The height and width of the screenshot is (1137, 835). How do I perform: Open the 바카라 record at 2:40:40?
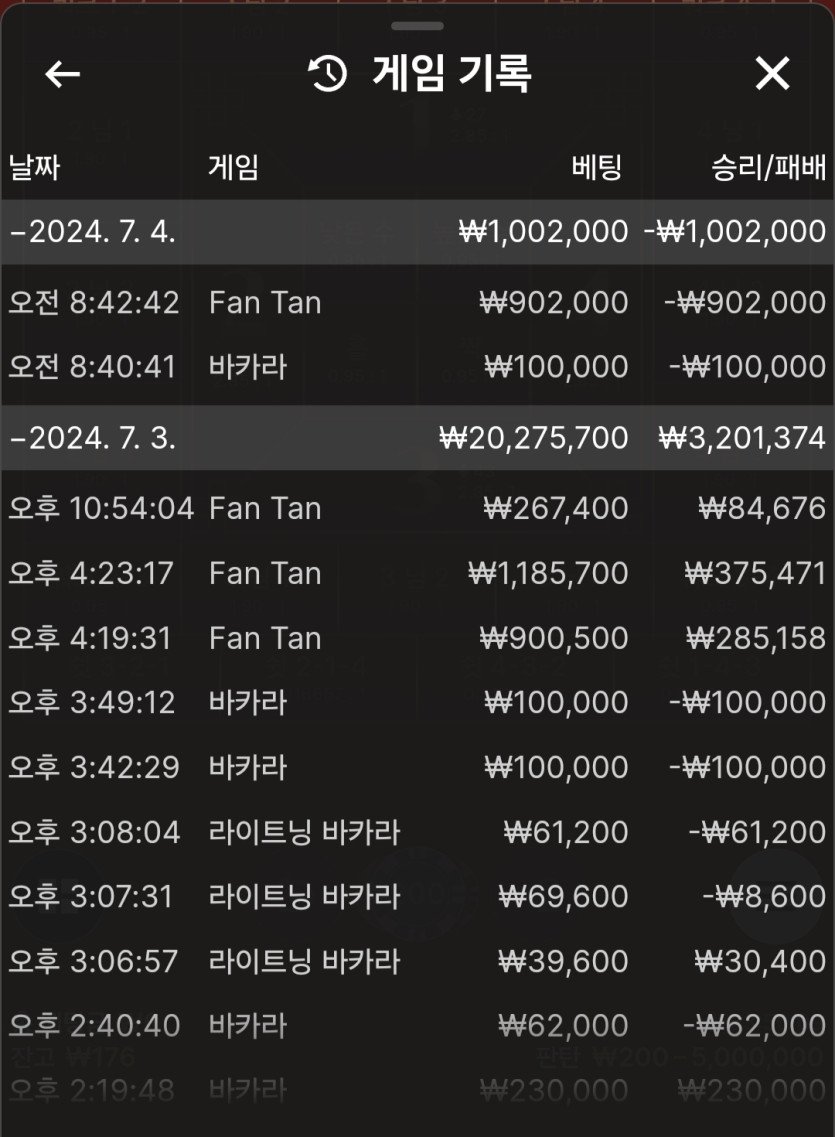click(x=417, y=1025)
